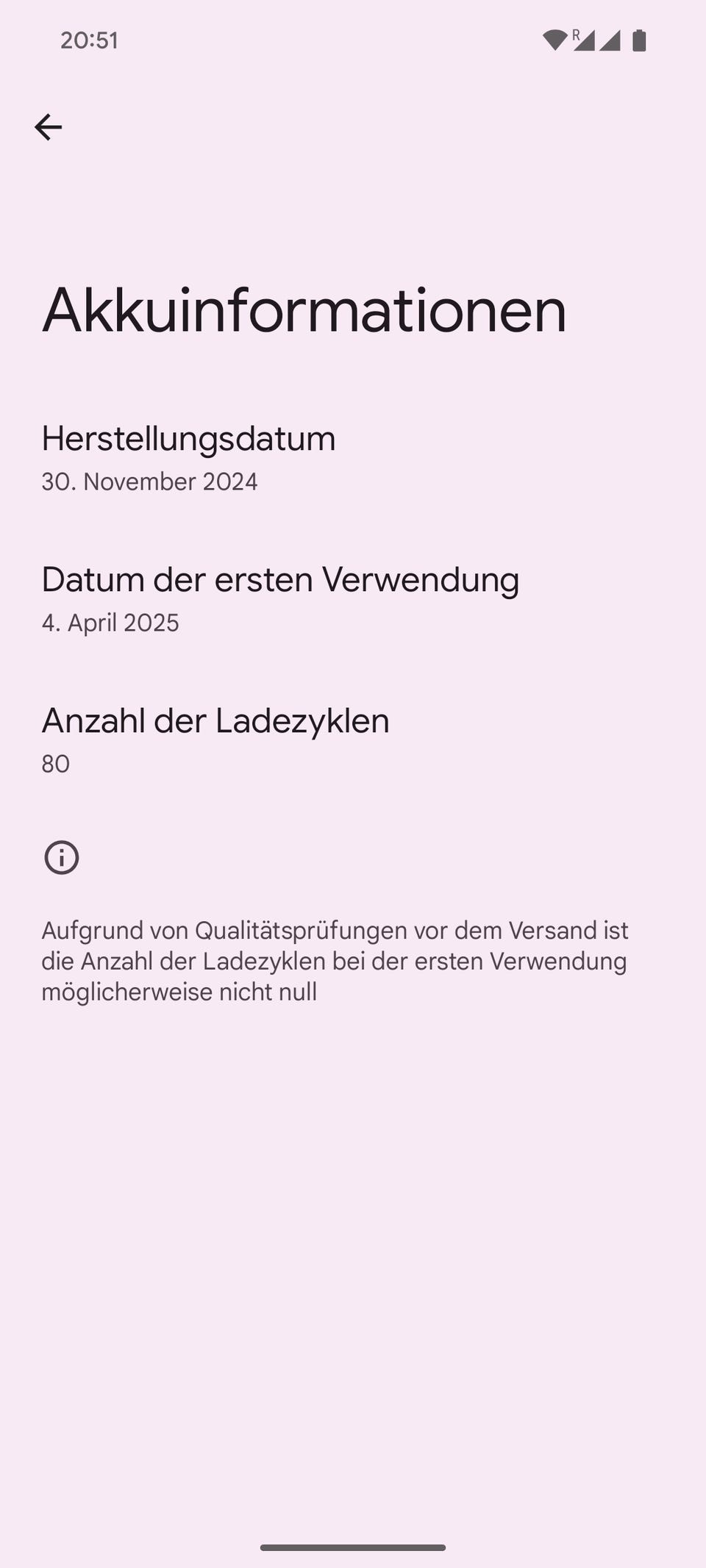Tap the date 30. November 2024
706x1568 pixels.
[x=149, y=482]
